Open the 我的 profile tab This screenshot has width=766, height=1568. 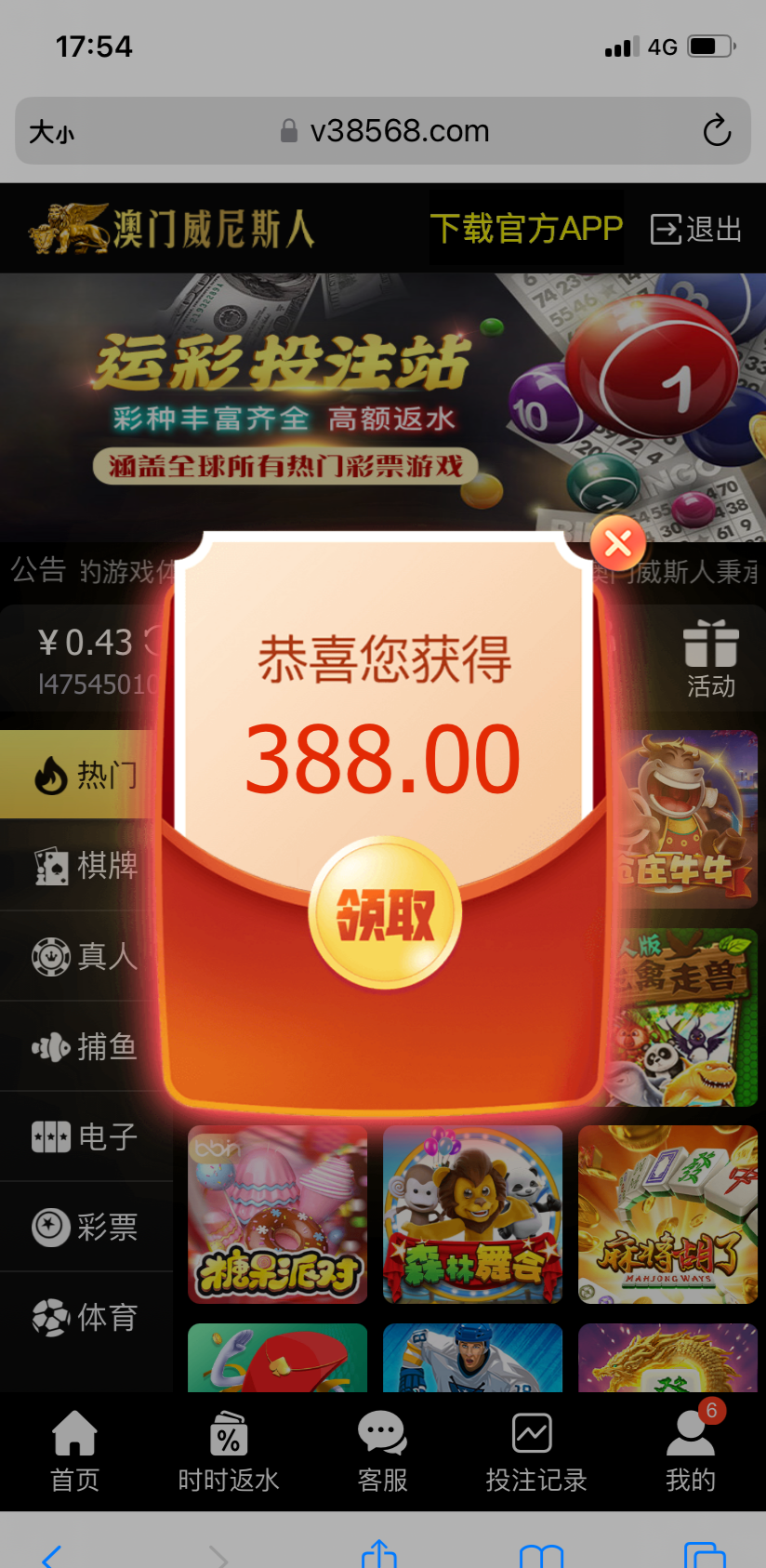click(x=690, y=1453)
